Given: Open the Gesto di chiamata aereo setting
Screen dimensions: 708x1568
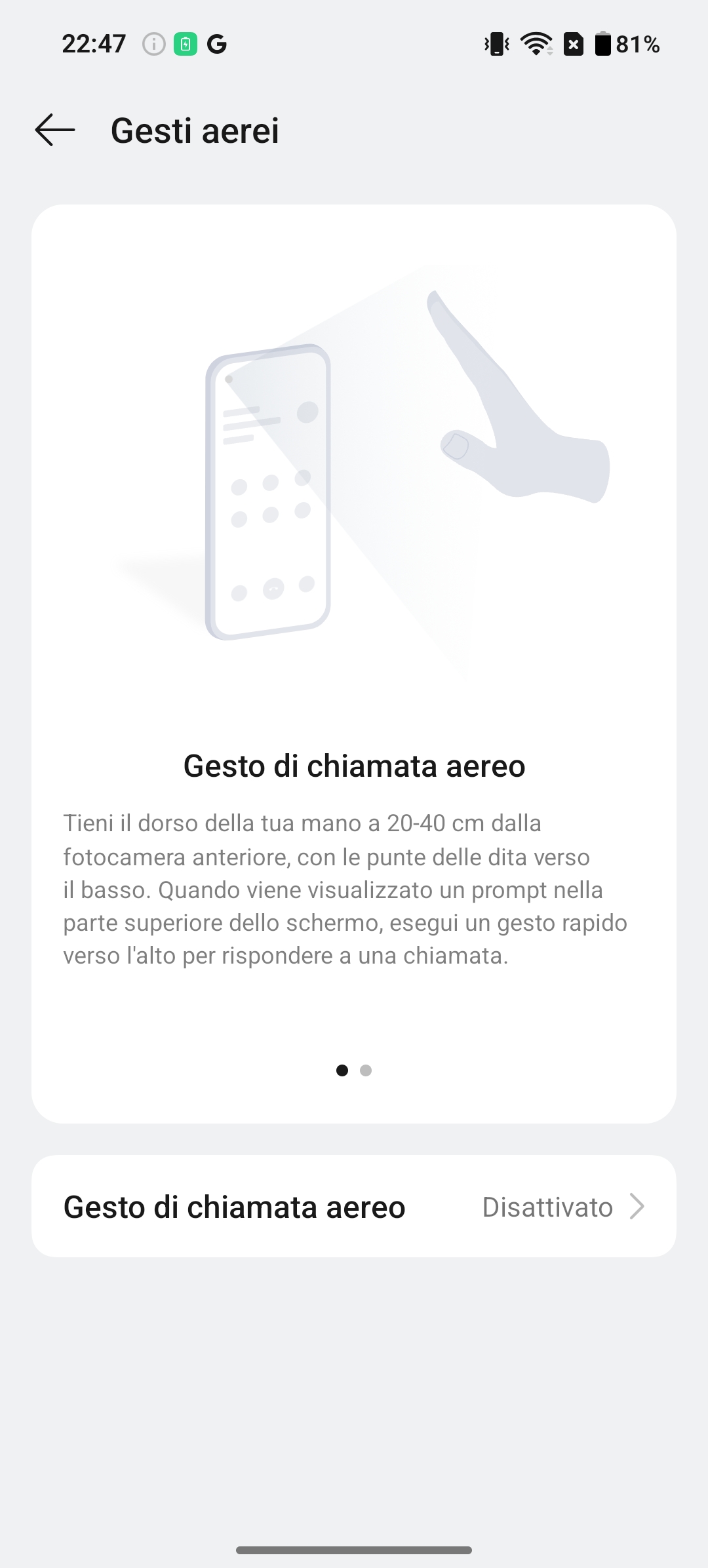Looking at the screenshot, I should [x=354, y=1207].
